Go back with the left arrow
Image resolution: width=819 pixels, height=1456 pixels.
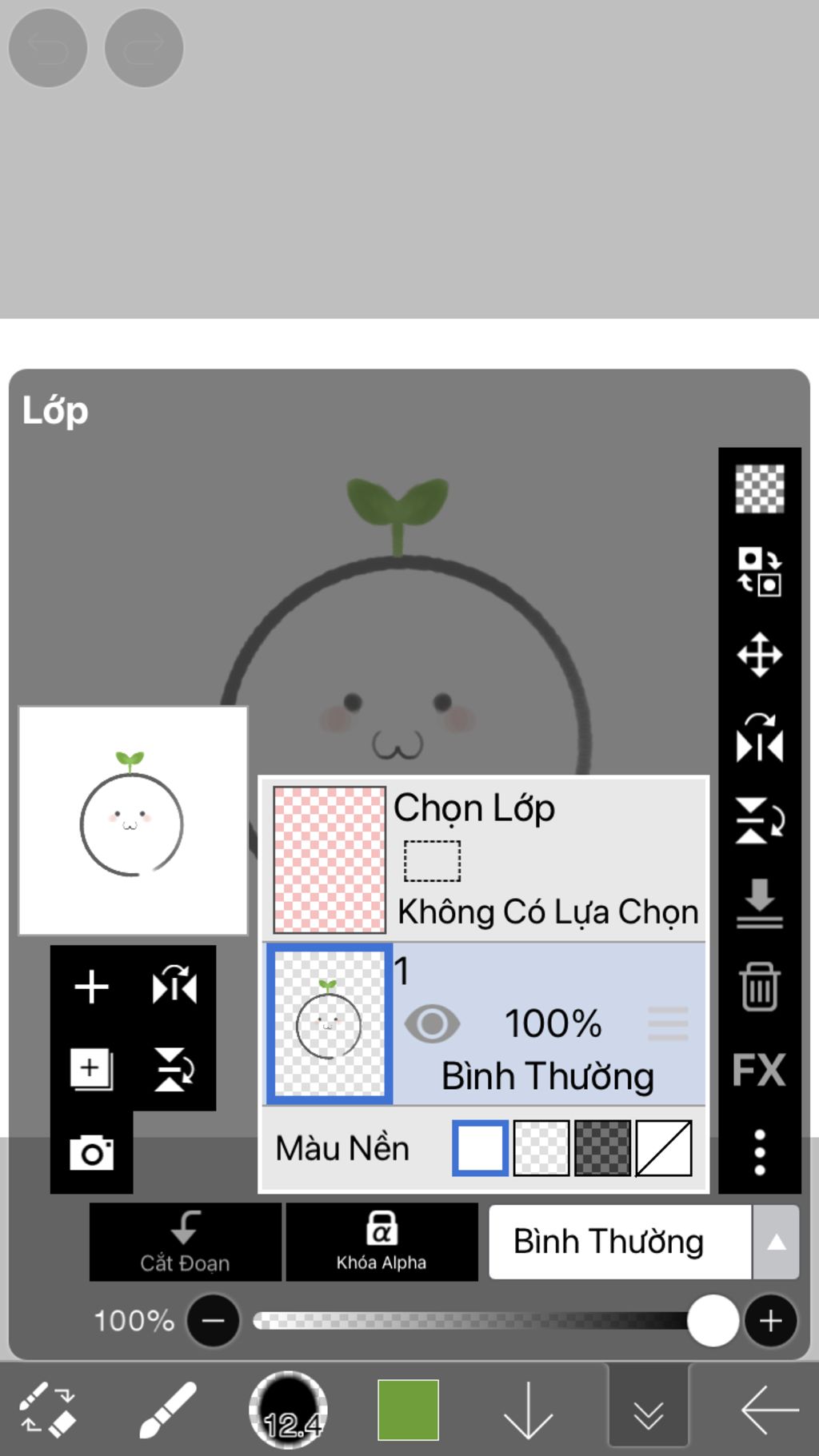769,1410
